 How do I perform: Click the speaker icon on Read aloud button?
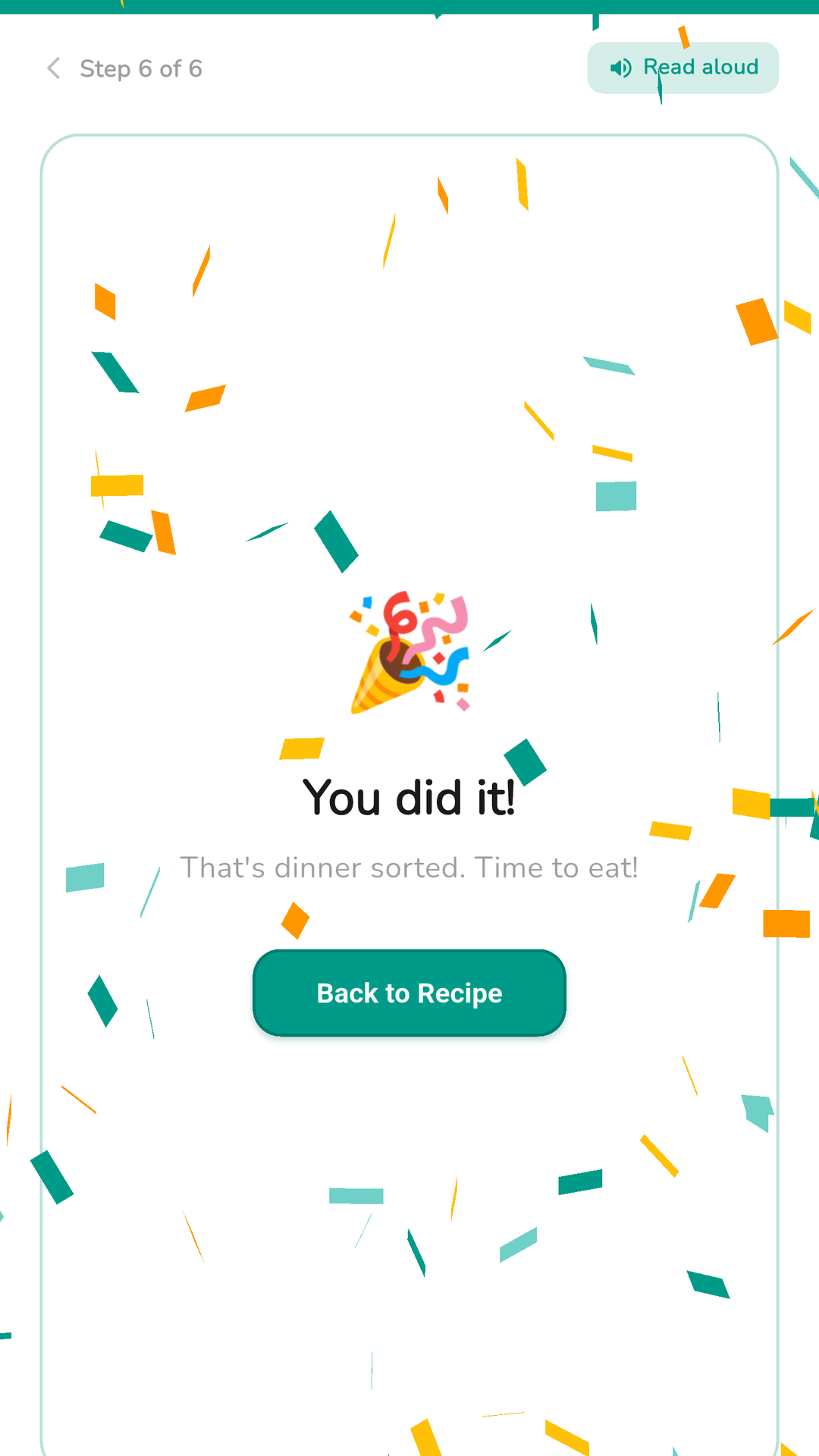pyautogui.click(x=622, y=67)
